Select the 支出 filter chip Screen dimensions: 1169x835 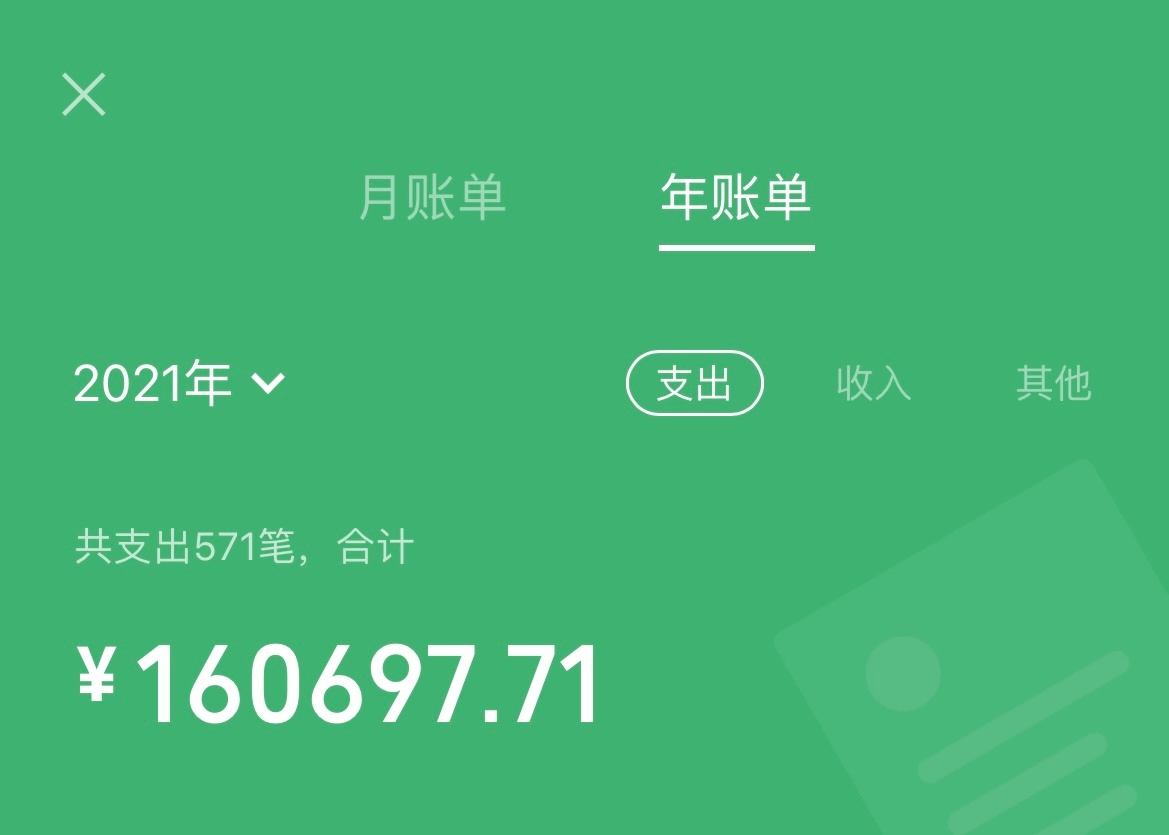point(695,383)
